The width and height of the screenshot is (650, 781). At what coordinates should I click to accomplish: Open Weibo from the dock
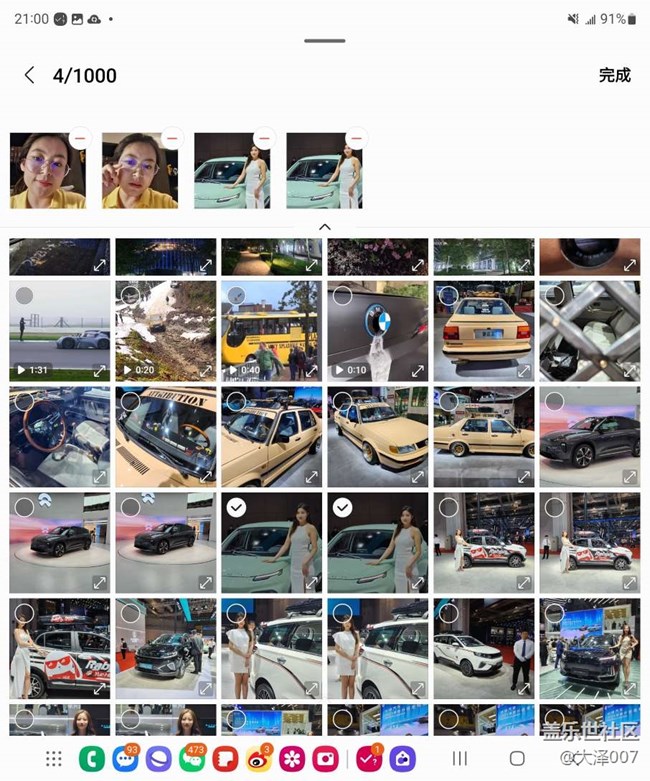[x=259, y=759]
